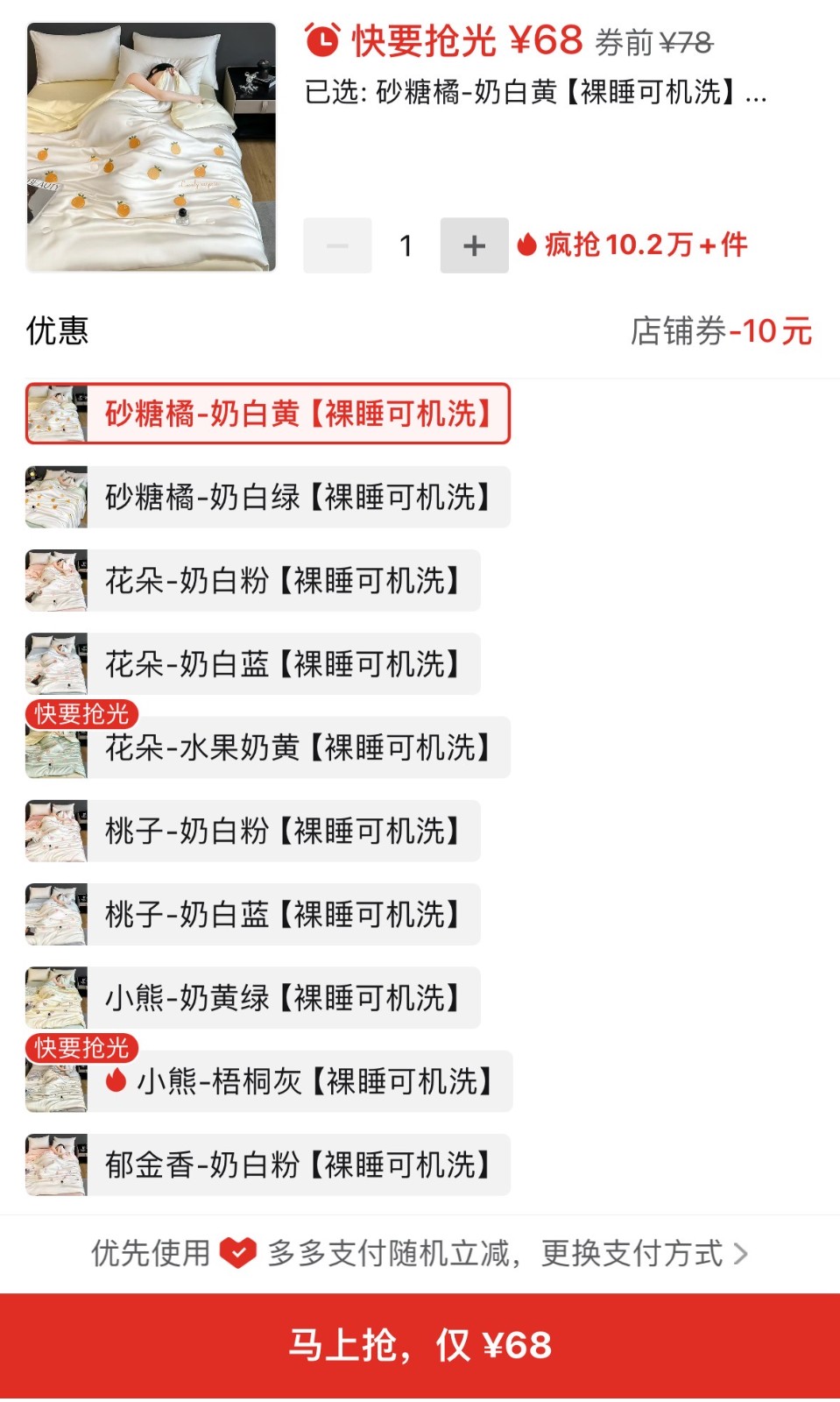This screenshot has width=840, height=1402.
Task: Pick 花朵-水果奶黄 variant
Action: pos(268,747)
